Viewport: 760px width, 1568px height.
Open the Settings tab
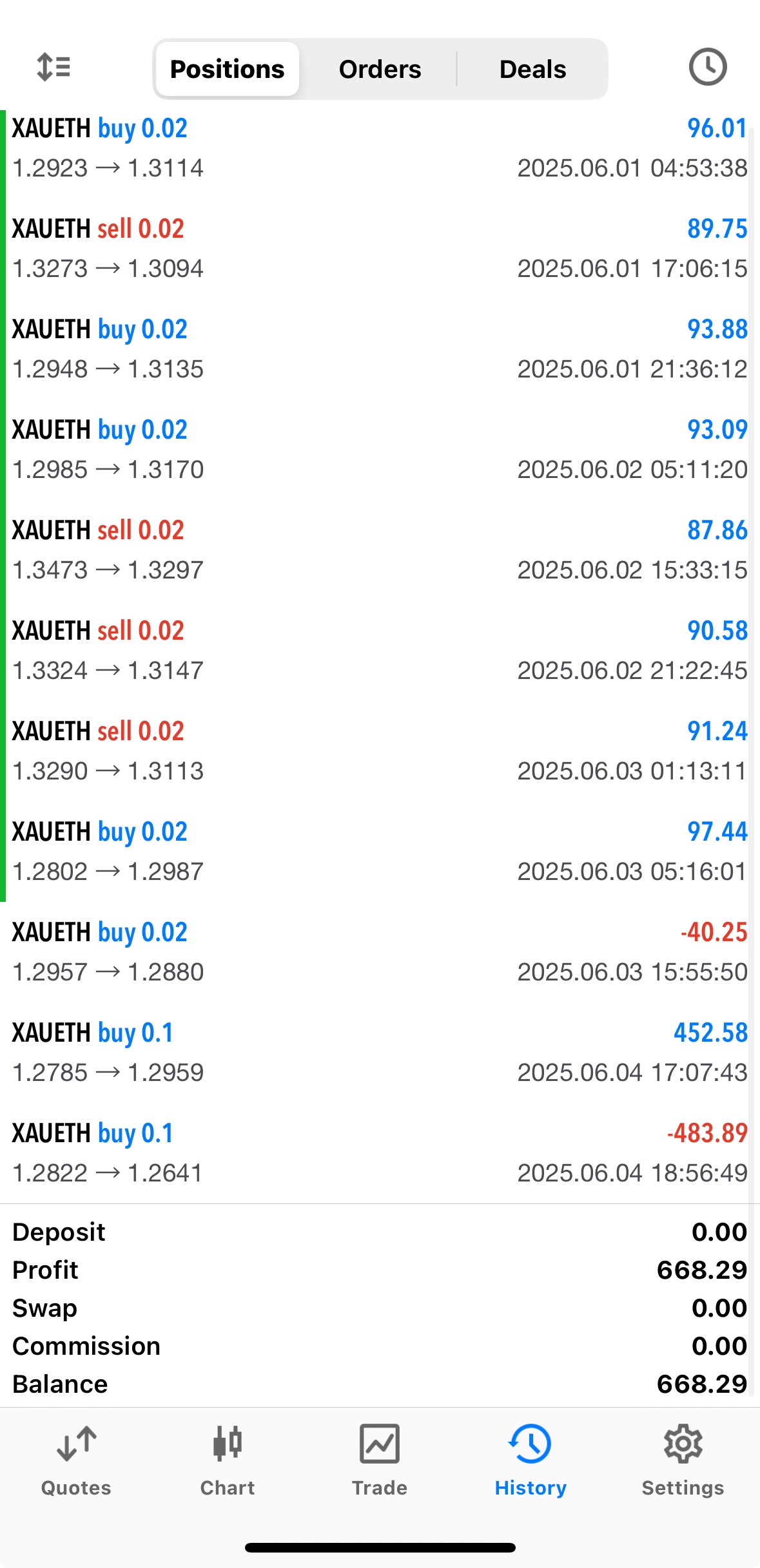click(x=683, y=1460)
